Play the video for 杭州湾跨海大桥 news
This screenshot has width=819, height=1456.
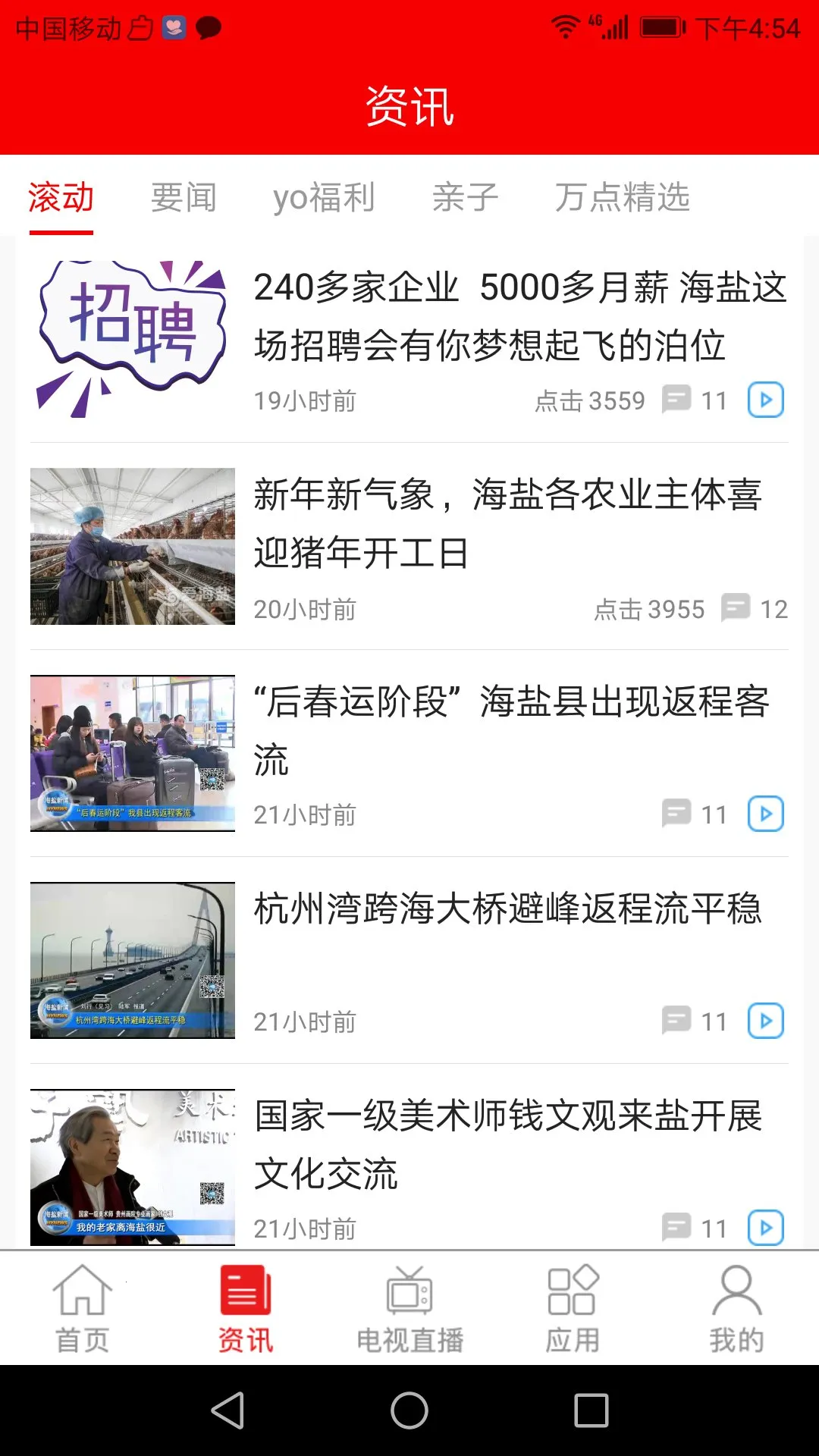pos(766,1021)
